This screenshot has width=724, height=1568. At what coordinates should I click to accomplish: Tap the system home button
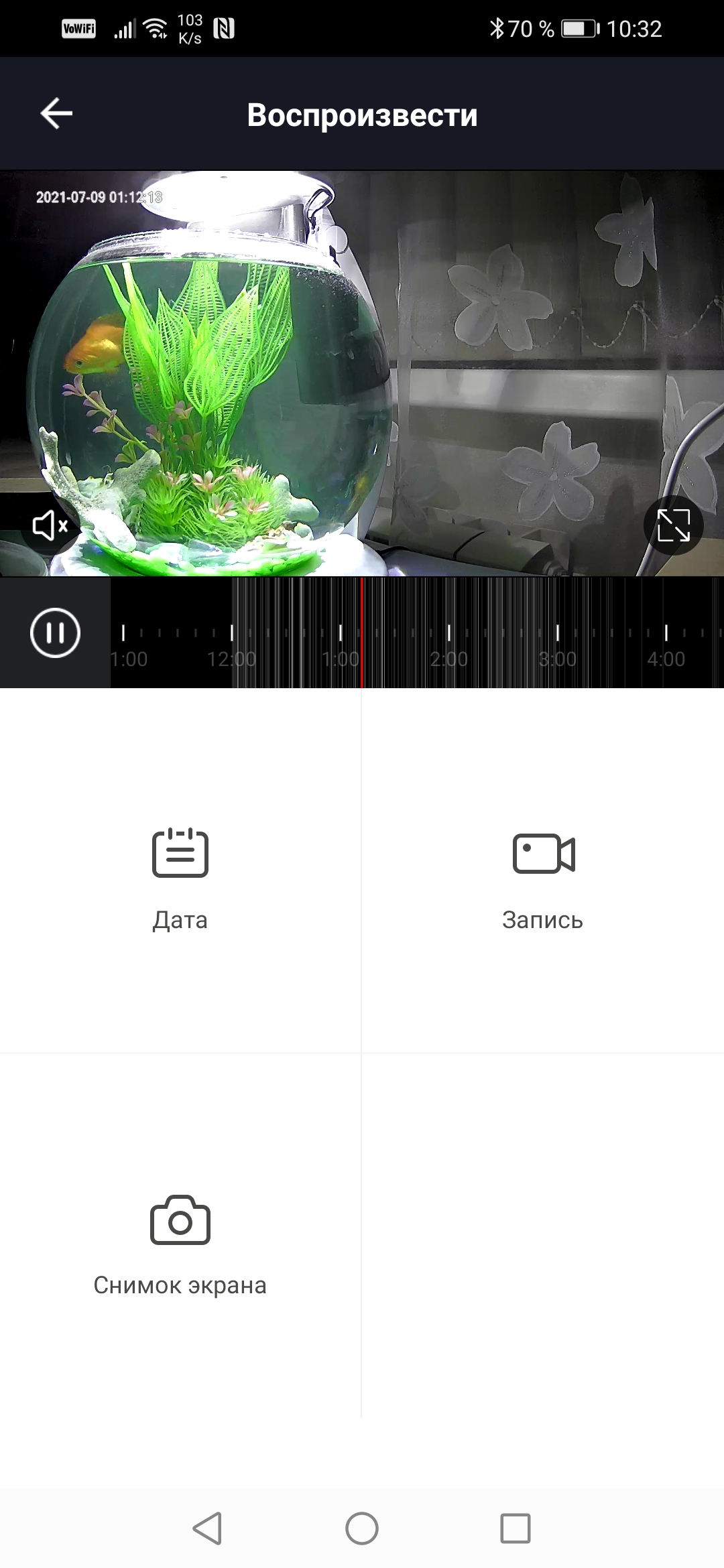click(362, 1528)
